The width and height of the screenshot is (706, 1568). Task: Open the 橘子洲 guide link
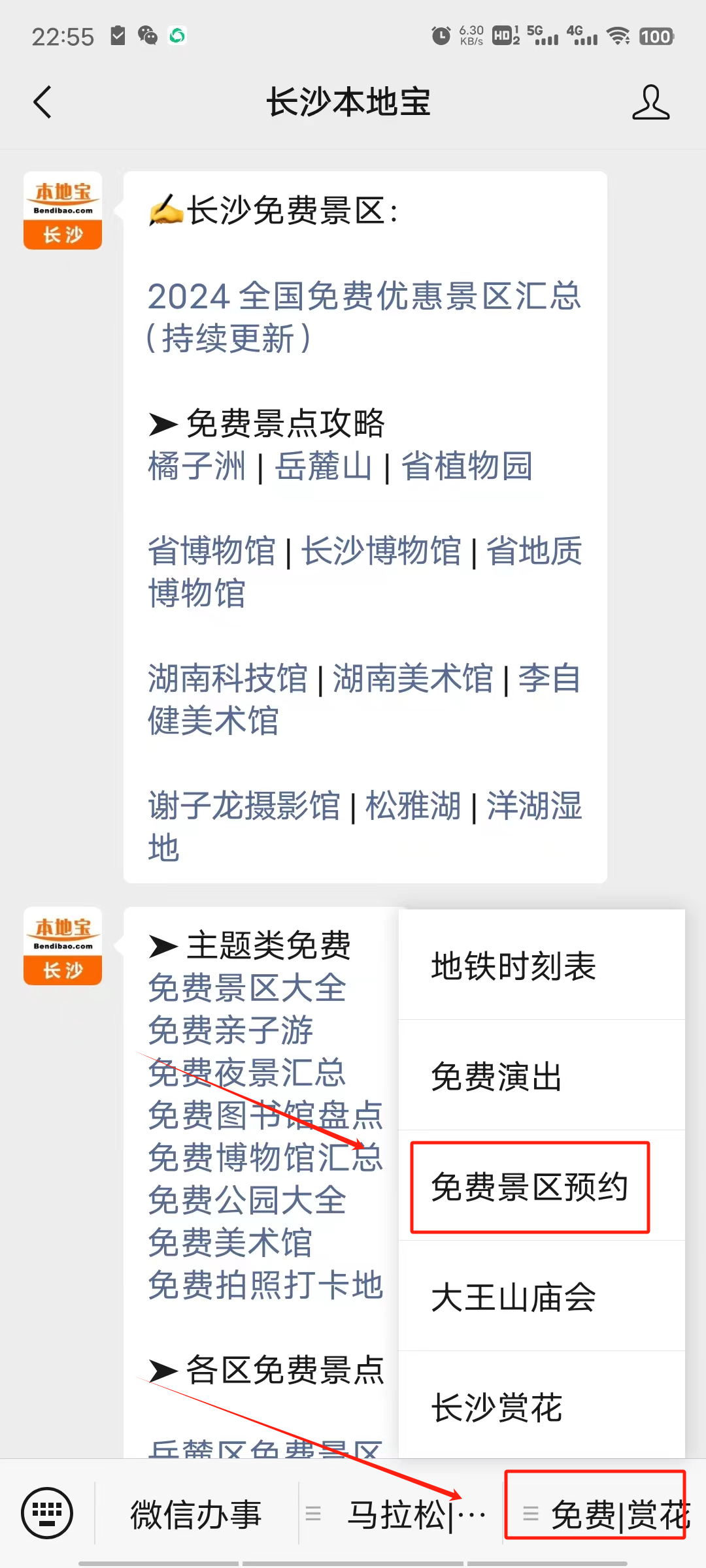pyautogui.click(x=196, y=466)
